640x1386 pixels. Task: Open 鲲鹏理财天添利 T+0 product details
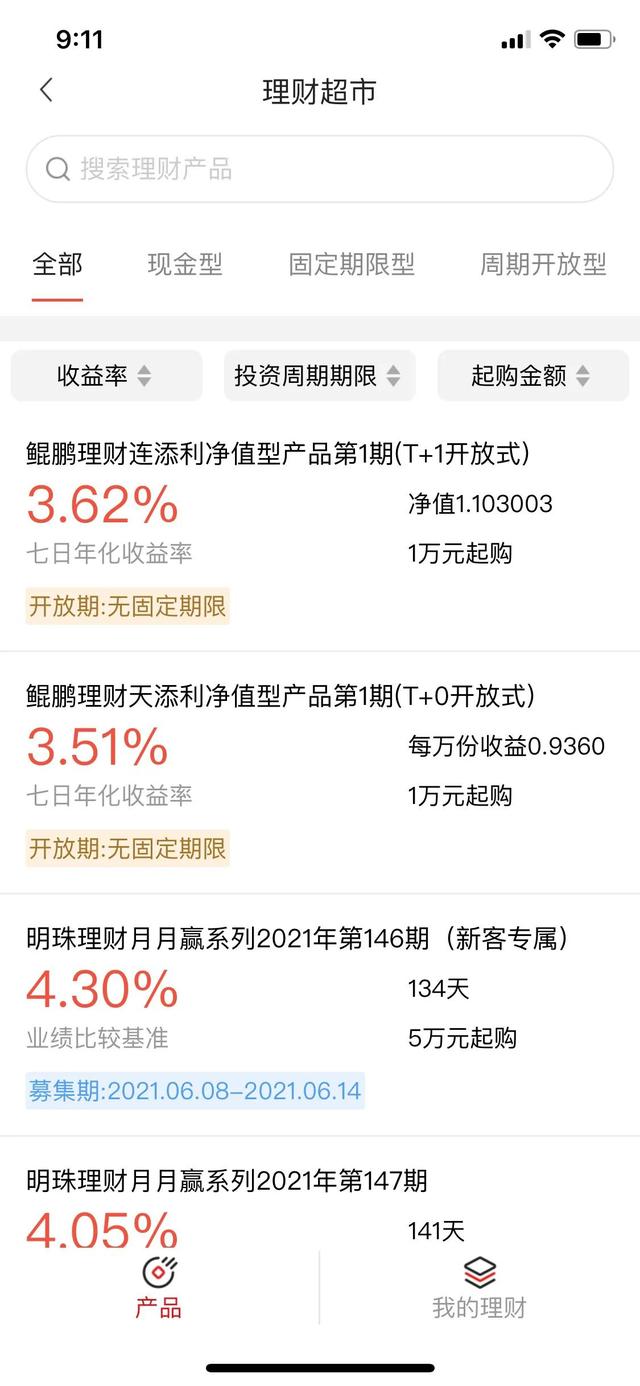pos(280,696)
